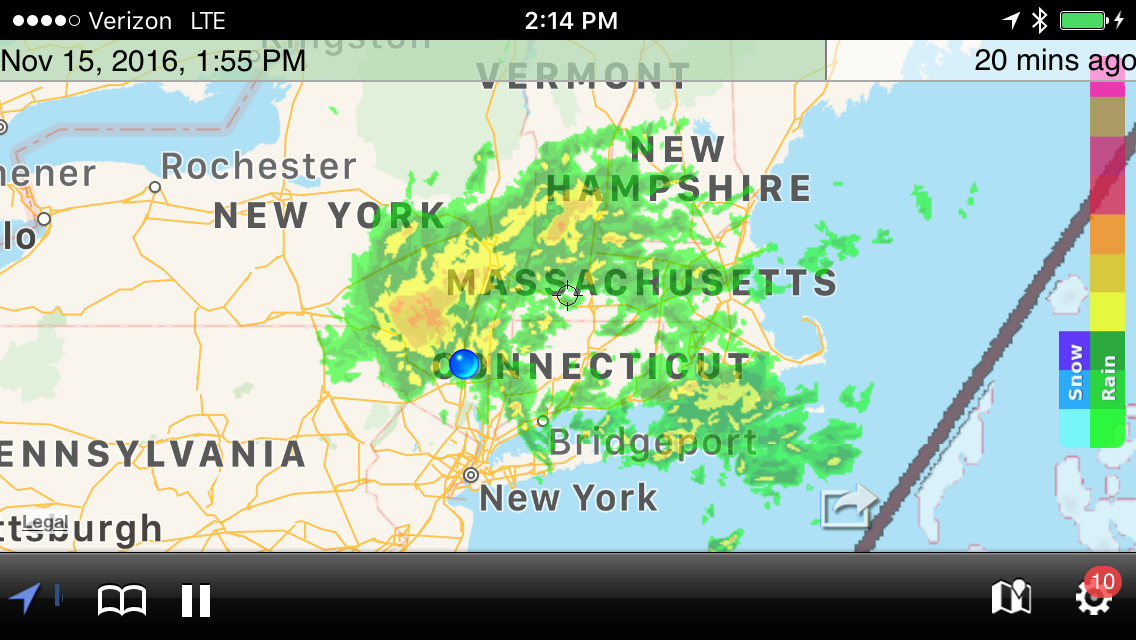This screenshot has height=640, width=1136.
Task: Tap the blue location pin
Action: 464,364
